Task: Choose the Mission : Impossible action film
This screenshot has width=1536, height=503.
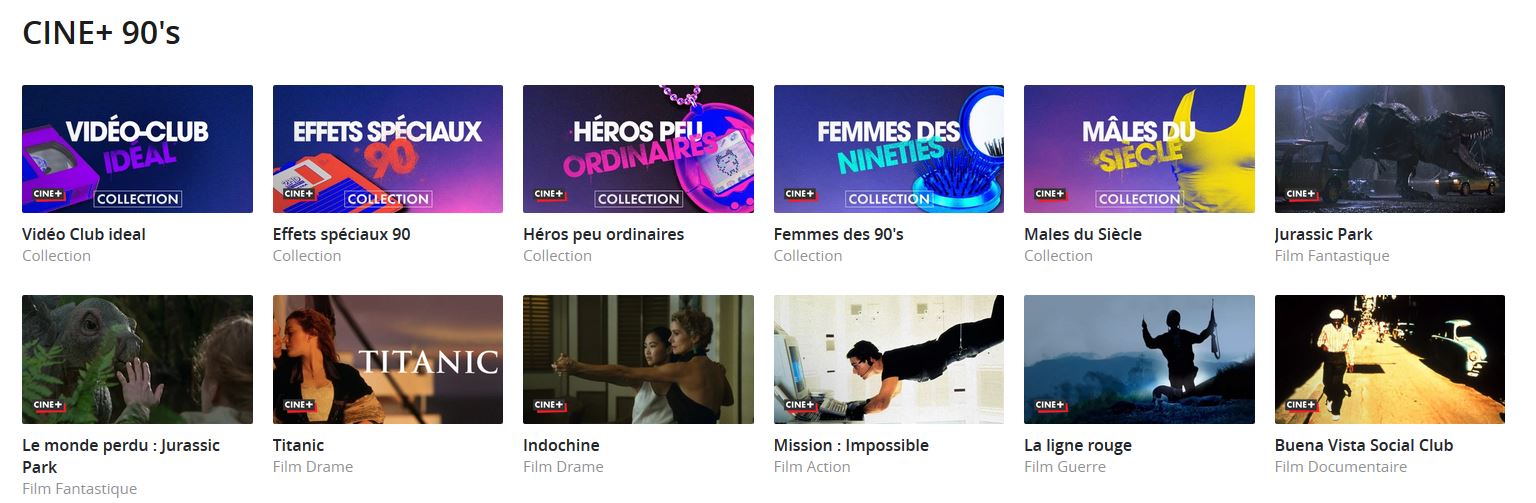Action: [x=888, y=359]
